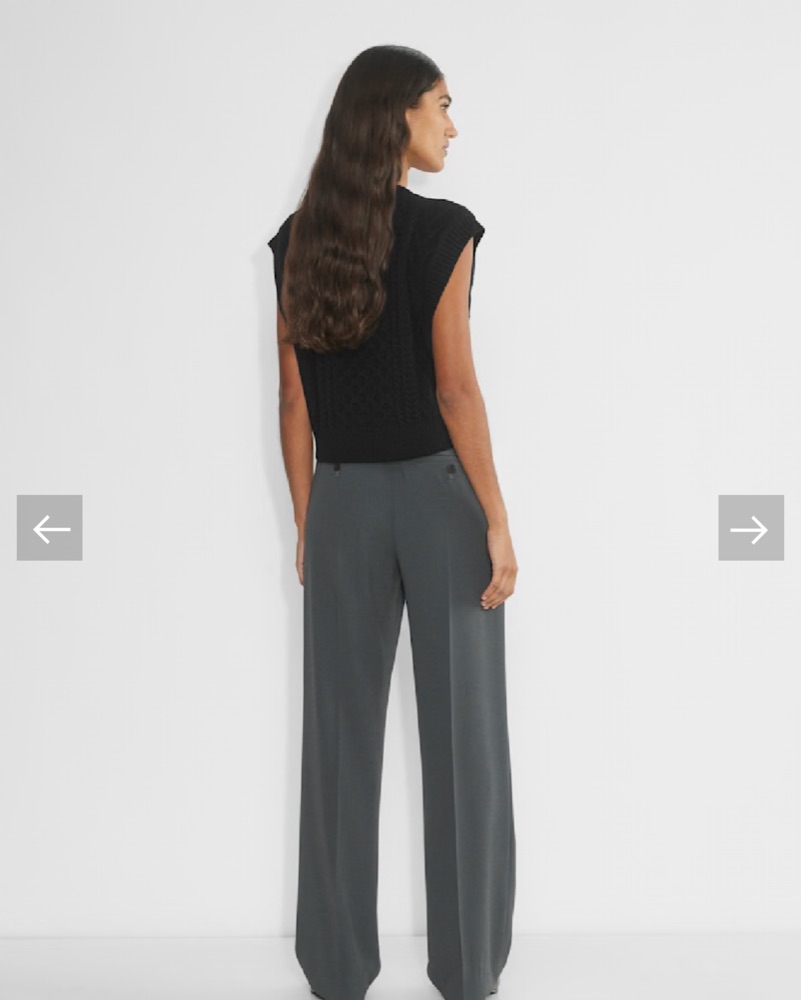Advance to the next product photo
Viewport: 802px width, 1000px height.
(x=750, y=528)
